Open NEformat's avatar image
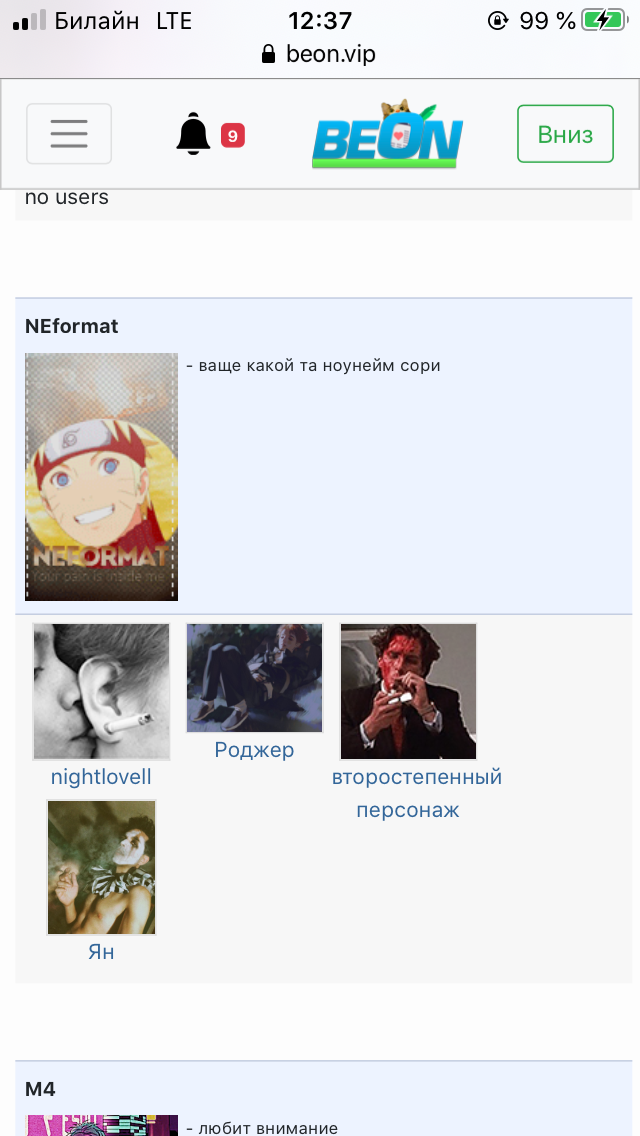This screenshot has width=640, height=1136. [x=101, y=477]
